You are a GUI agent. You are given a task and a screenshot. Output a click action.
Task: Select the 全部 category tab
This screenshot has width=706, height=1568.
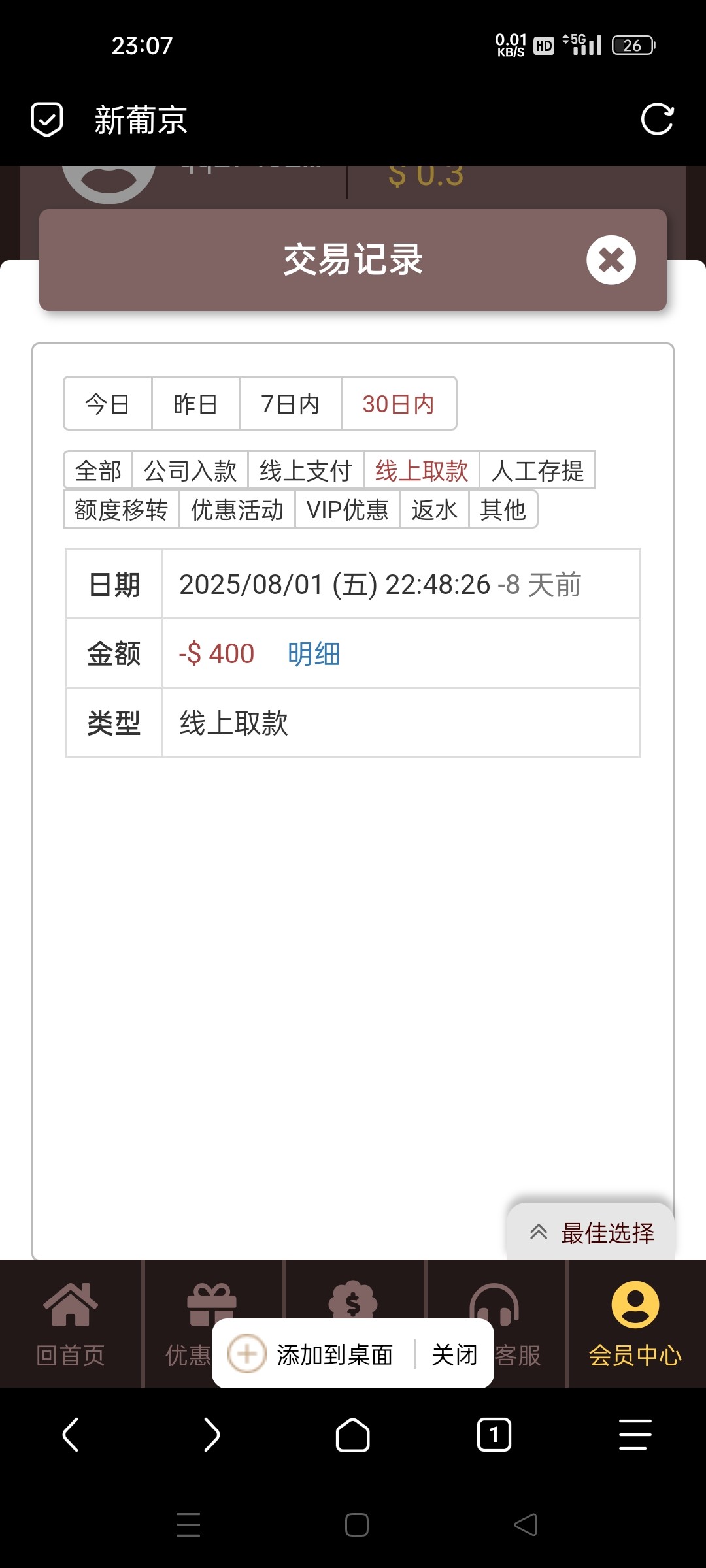coord(98,470)
